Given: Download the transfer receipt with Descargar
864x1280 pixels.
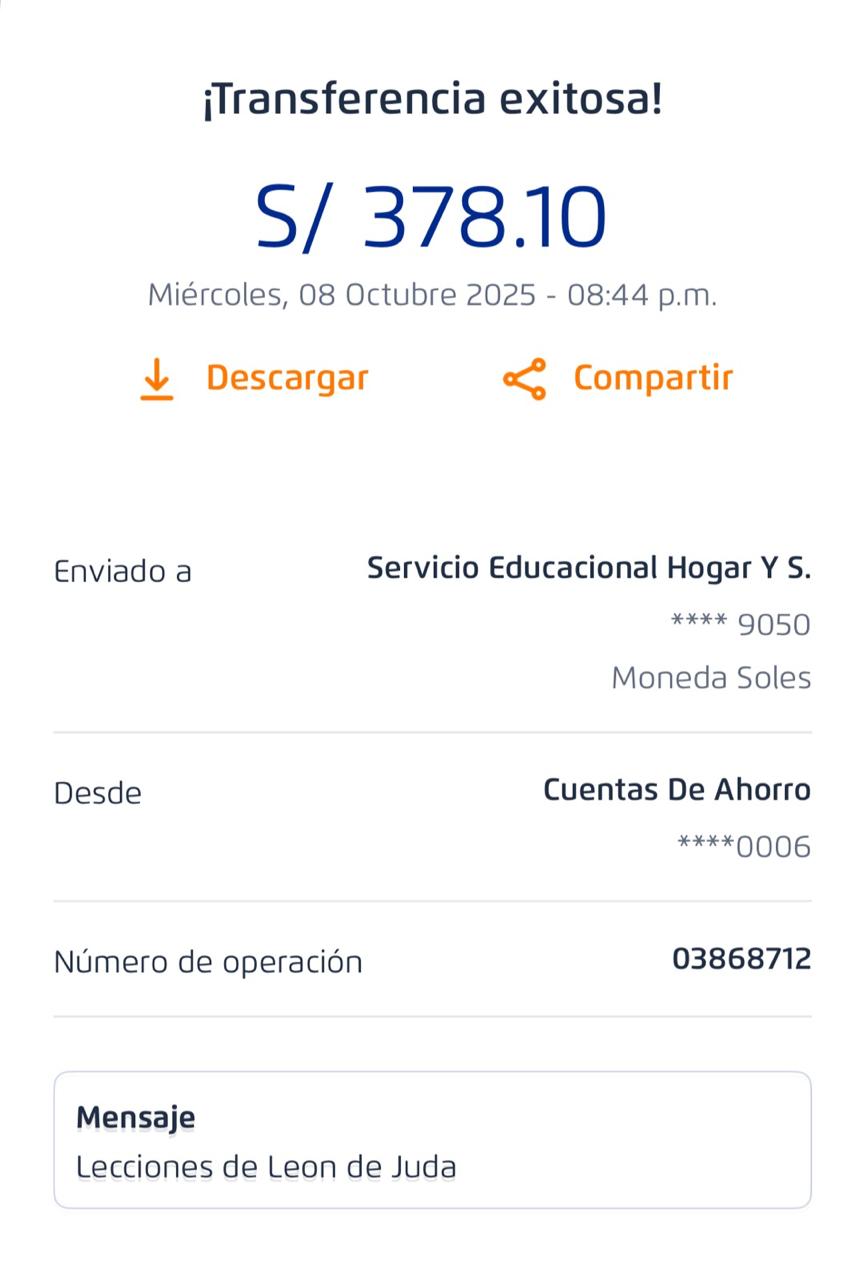Looking at the screenshot, I should point(255,378).
